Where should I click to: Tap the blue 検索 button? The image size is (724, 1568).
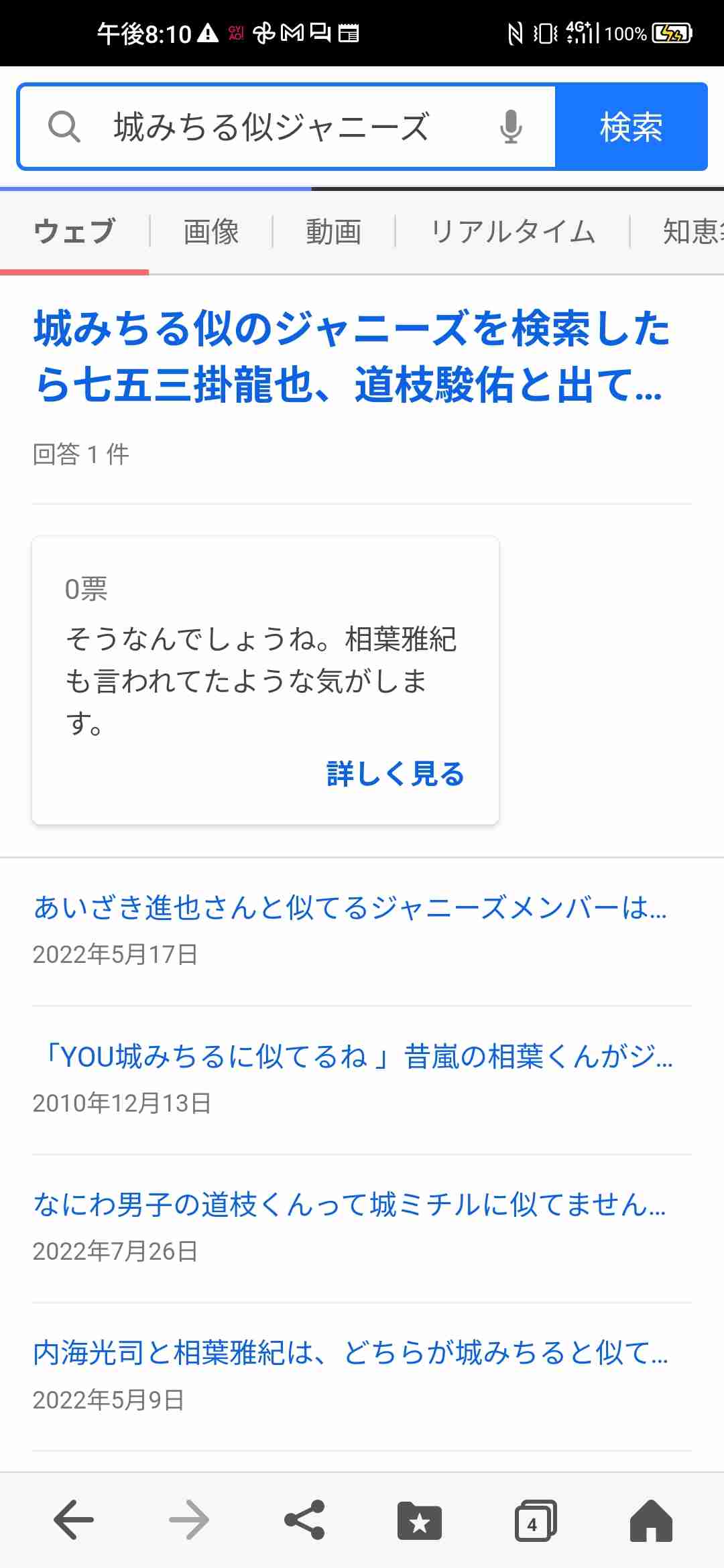click(631, 127)
